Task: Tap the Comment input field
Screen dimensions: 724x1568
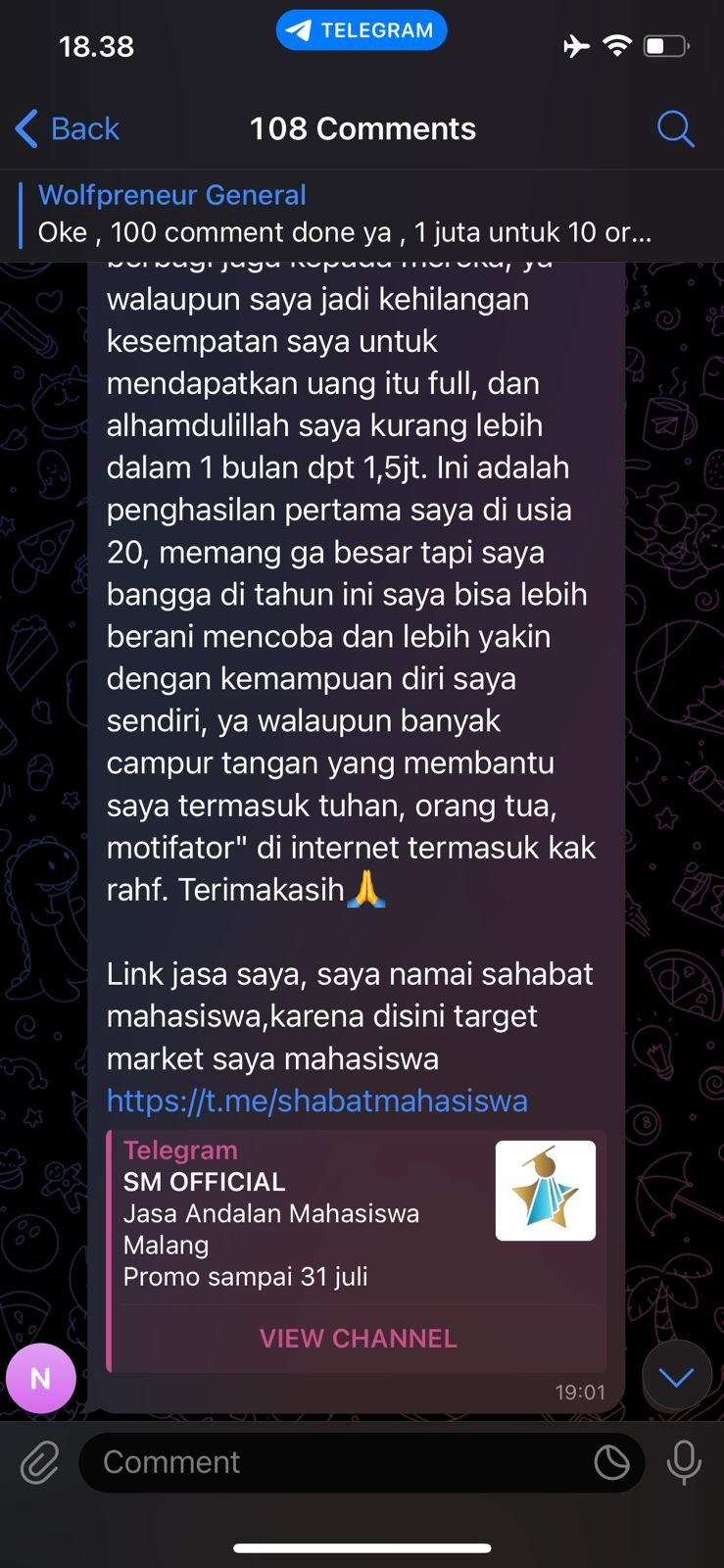Action: coord(294,1462)
